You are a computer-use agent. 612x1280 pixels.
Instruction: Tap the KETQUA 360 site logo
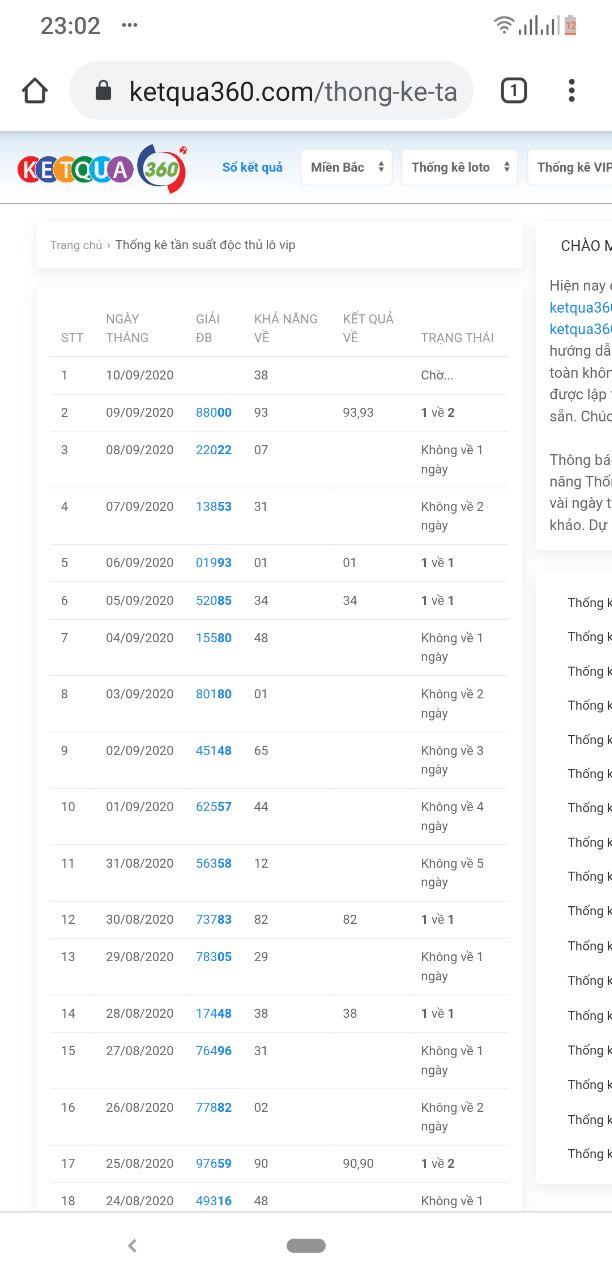(102, 168)
